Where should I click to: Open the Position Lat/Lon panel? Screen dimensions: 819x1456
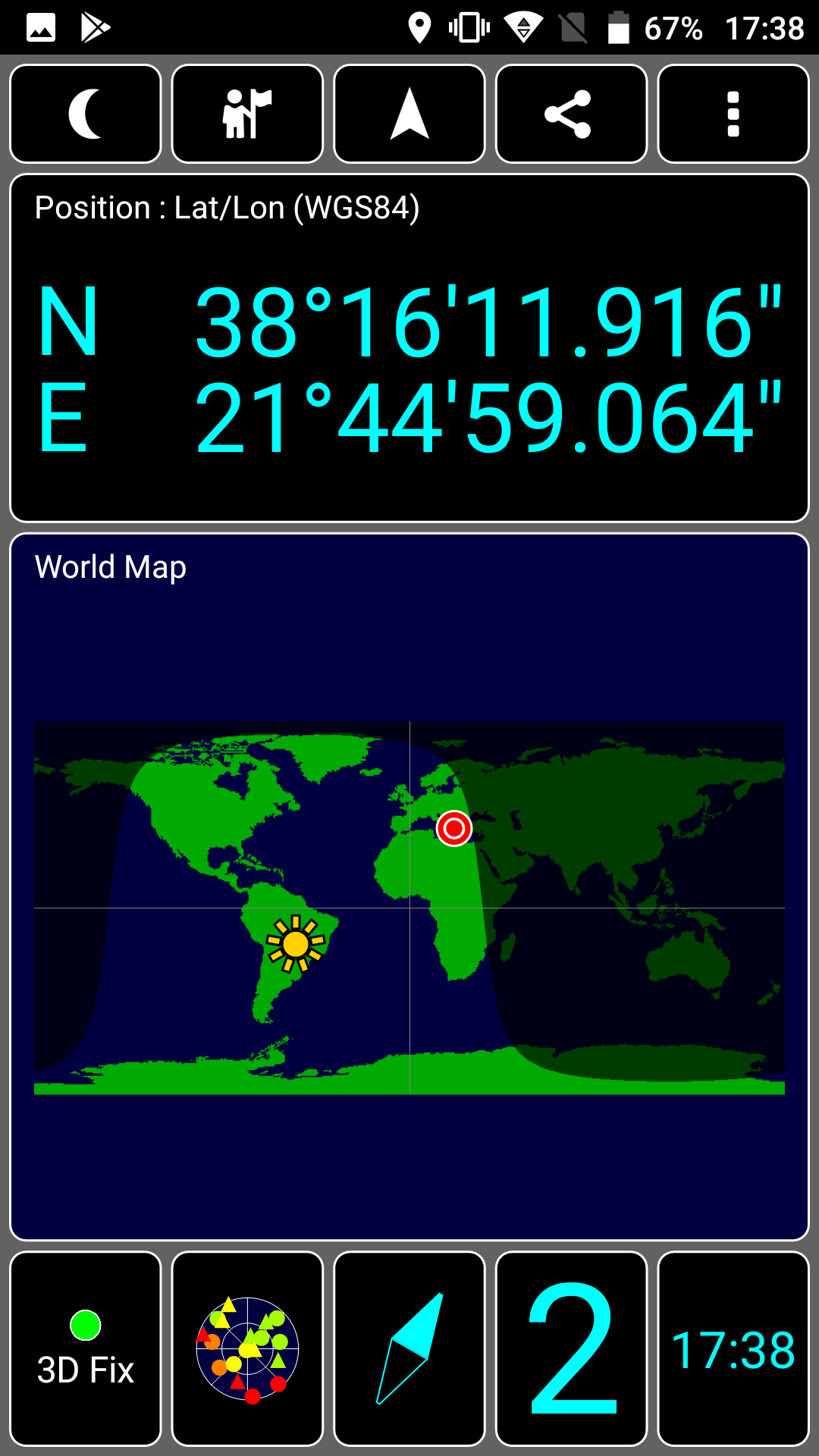tap(409, 348)
